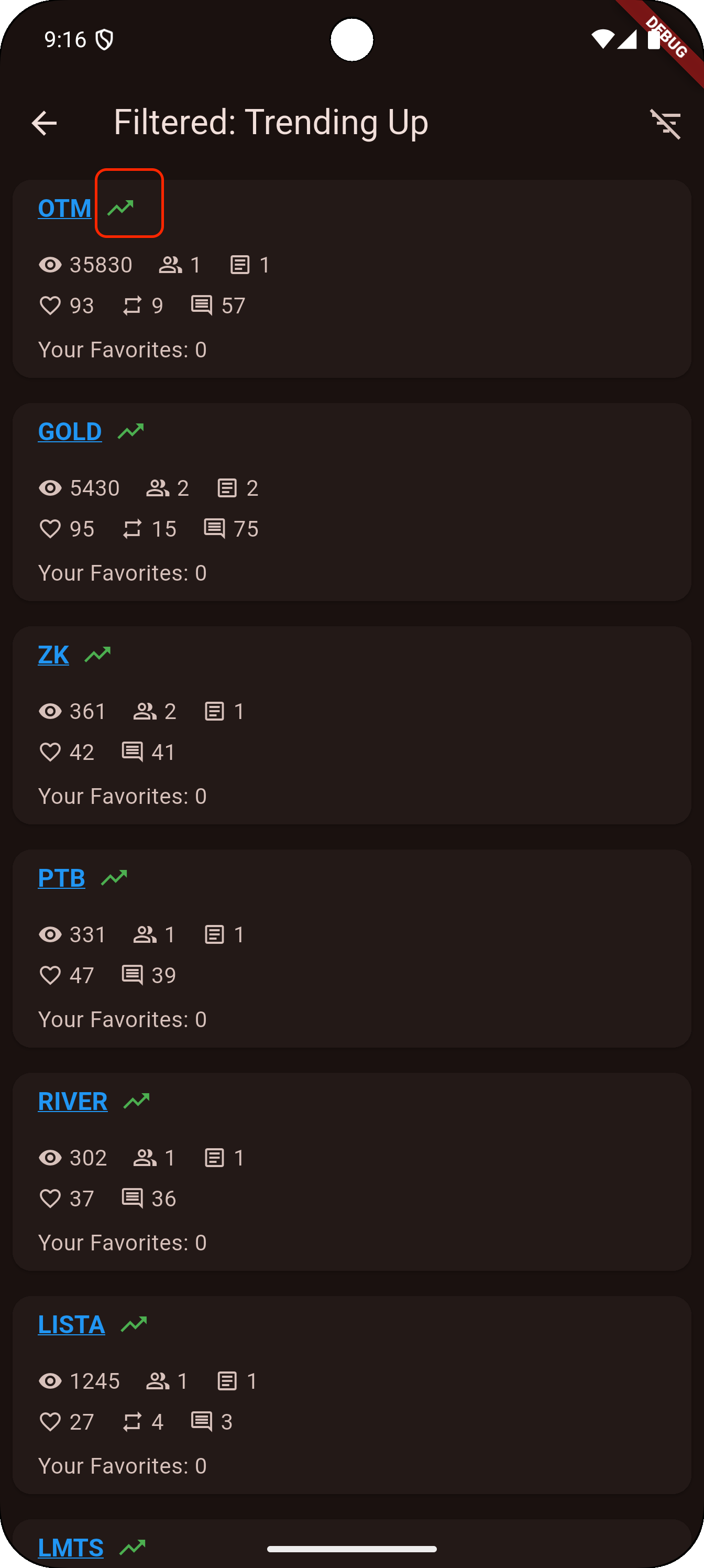Screen dimensions: 704x1568
Task: Open the LMTS ticker link
Action: [x=71, y=1547]
